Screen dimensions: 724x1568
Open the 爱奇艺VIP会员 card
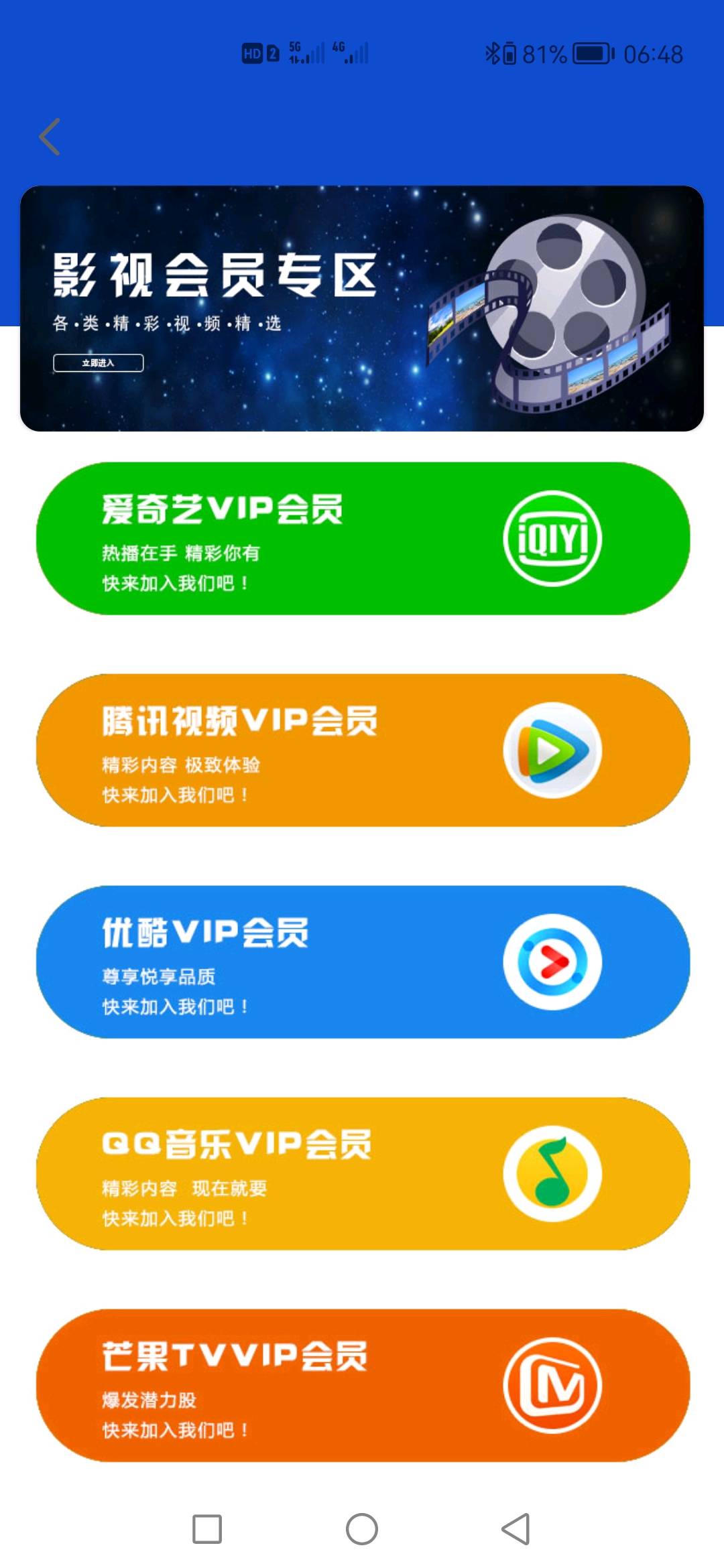click(x=362, y=538)
